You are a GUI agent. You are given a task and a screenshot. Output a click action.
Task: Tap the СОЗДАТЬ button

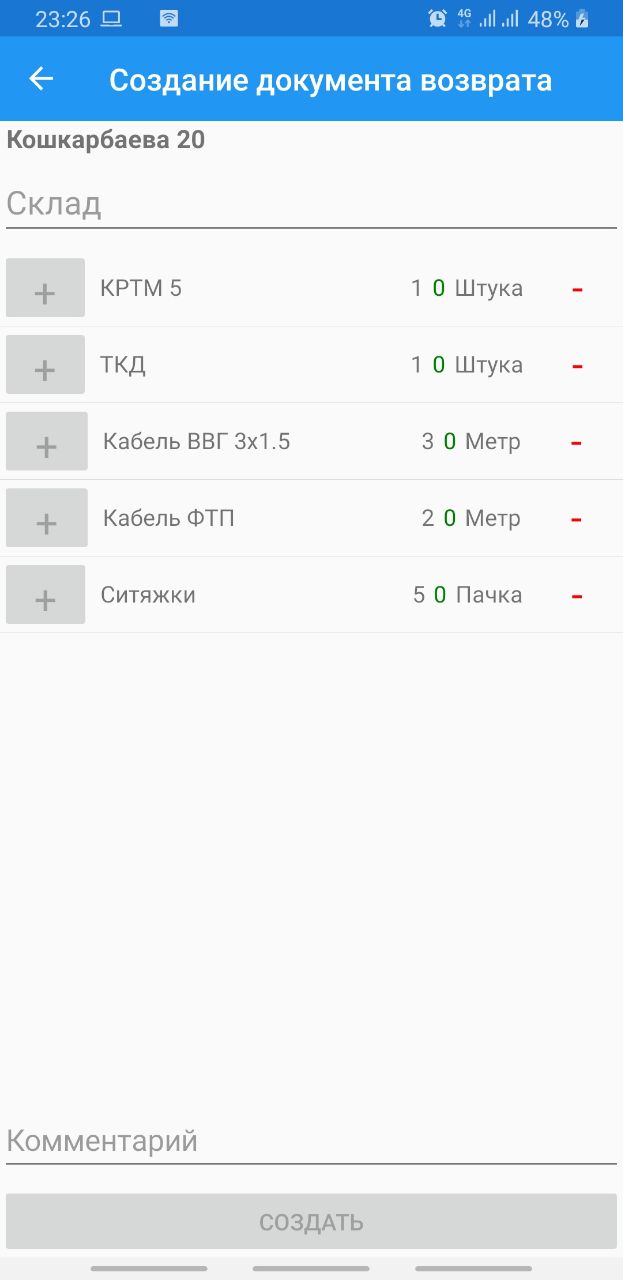[311, 1222]
